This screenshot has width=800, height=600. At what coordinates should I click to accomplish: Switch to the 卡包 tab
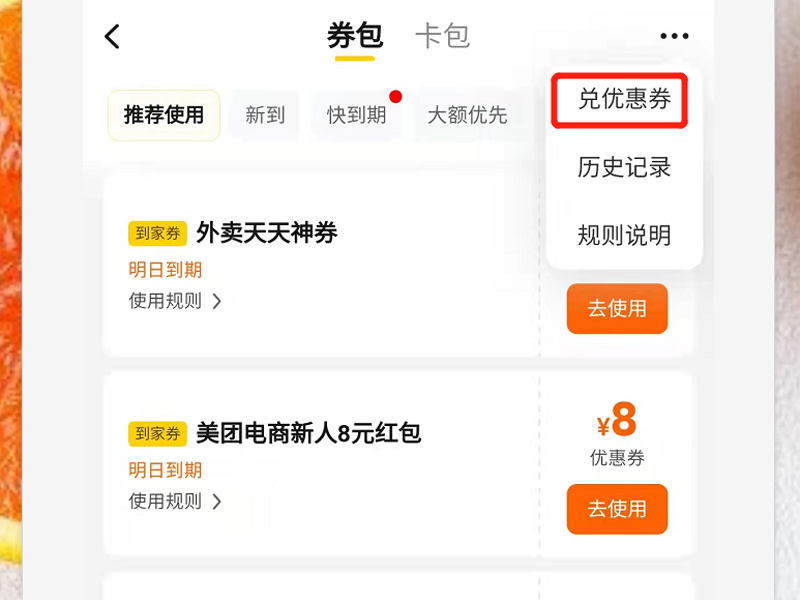click(x=442, y=37)
